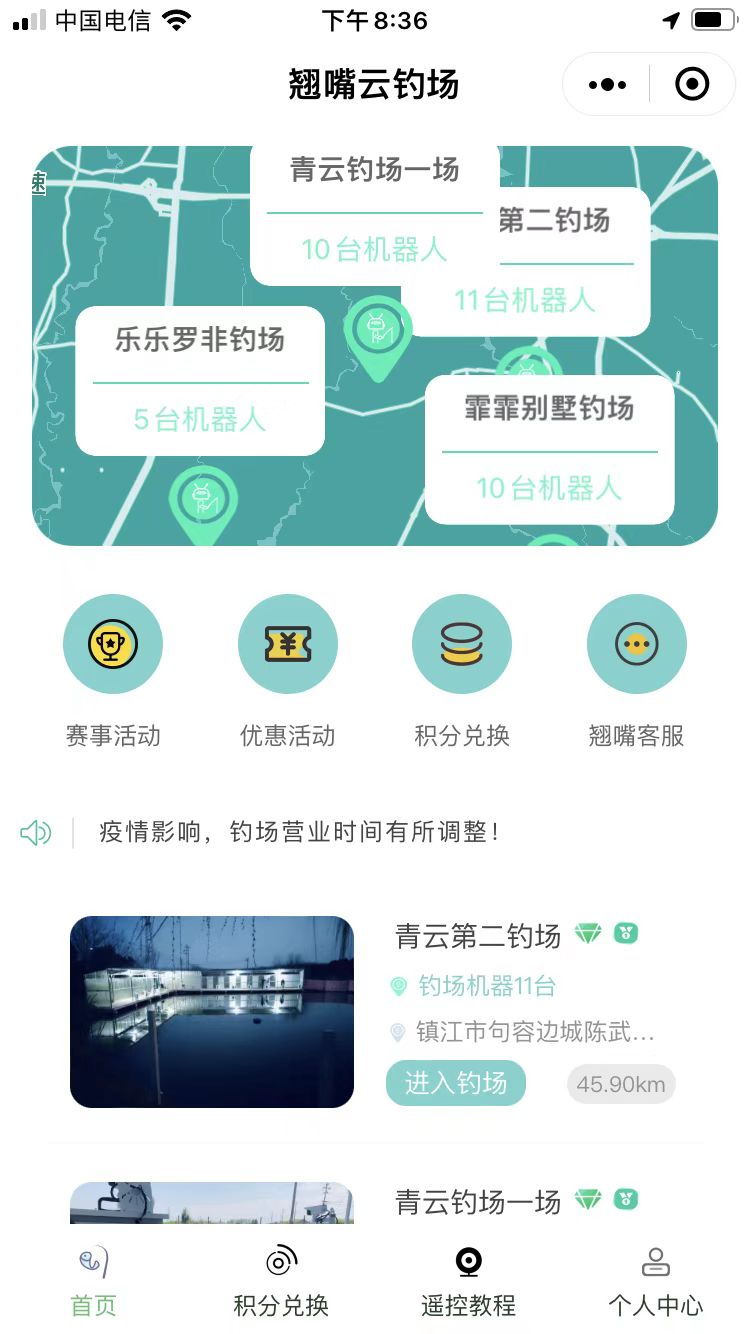Select the 青云钓场一场 map card

click(x=375, y=210)
